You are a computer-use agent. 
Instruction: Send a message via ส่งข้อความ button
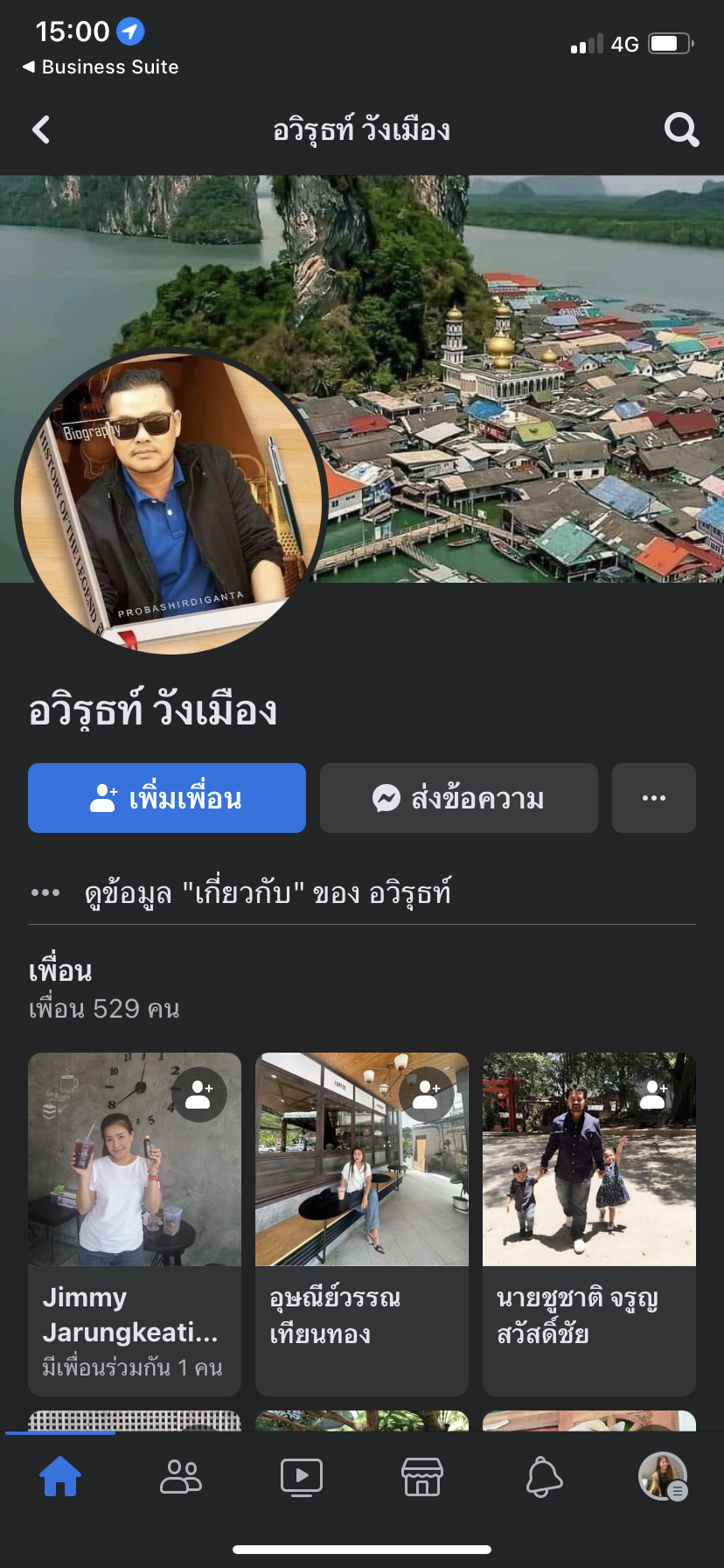(459, 798)
